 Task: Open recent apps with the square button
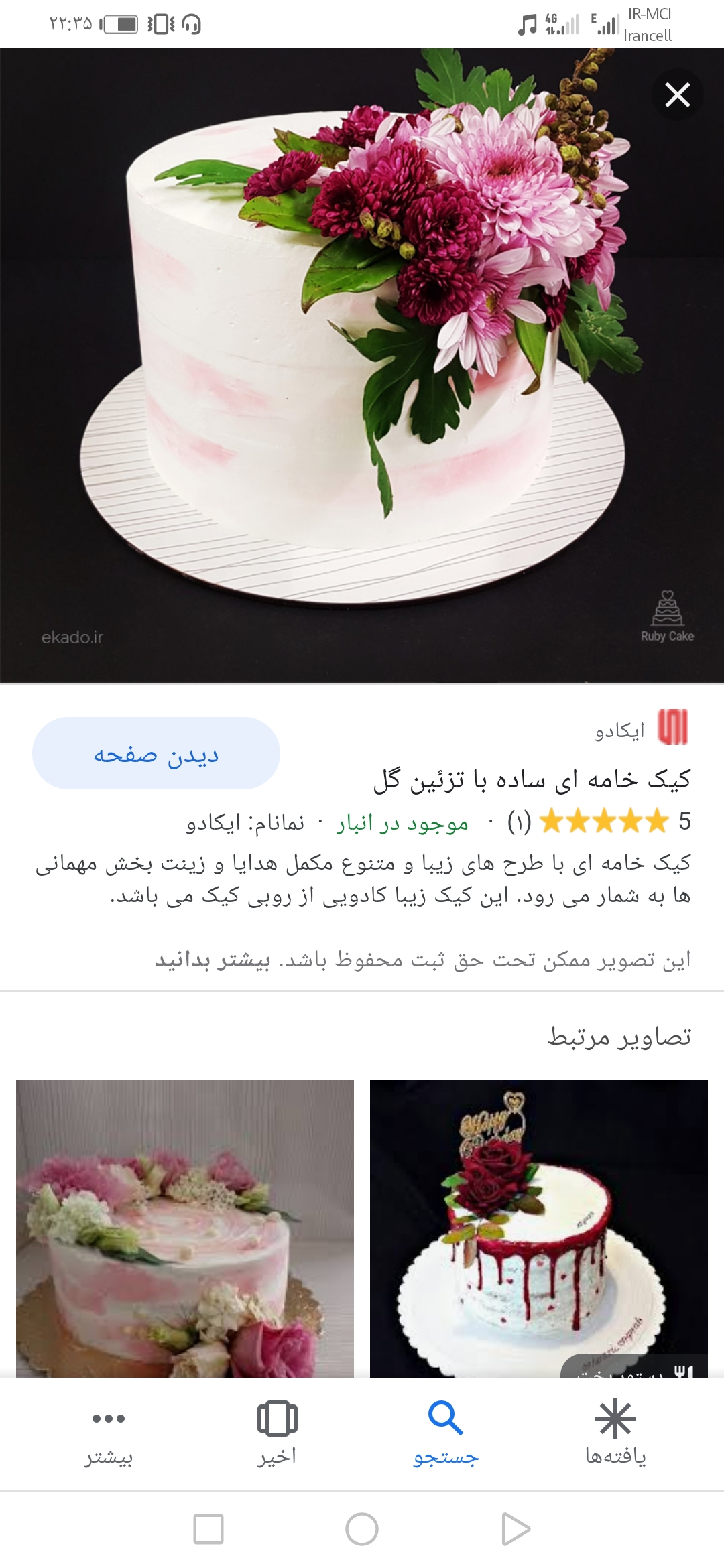point(208,1529)
